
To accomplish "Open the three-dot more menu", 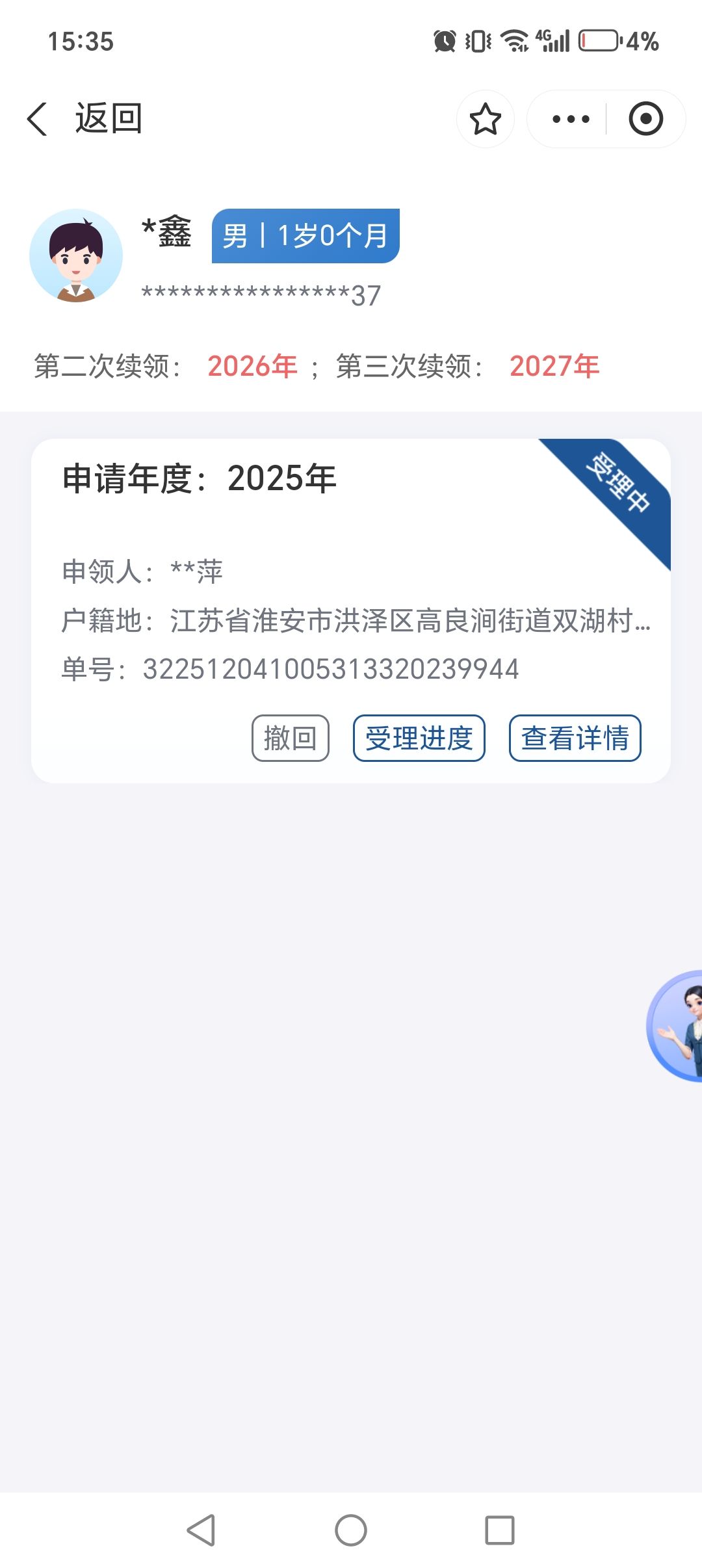I will [571, 119].
